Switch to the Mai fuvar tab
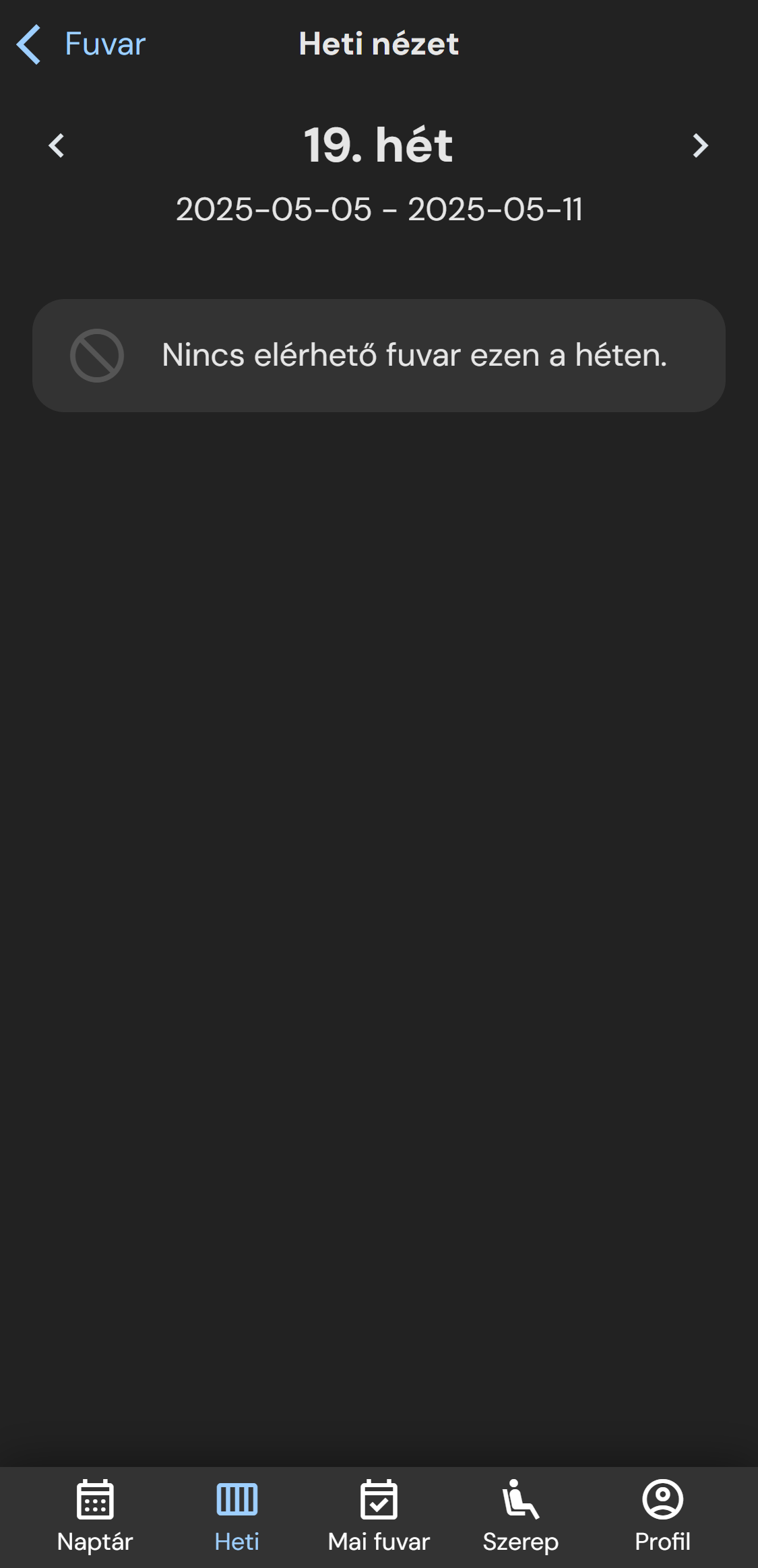The width and height of the screenshot is (758, 1568). coord(379,1515)
